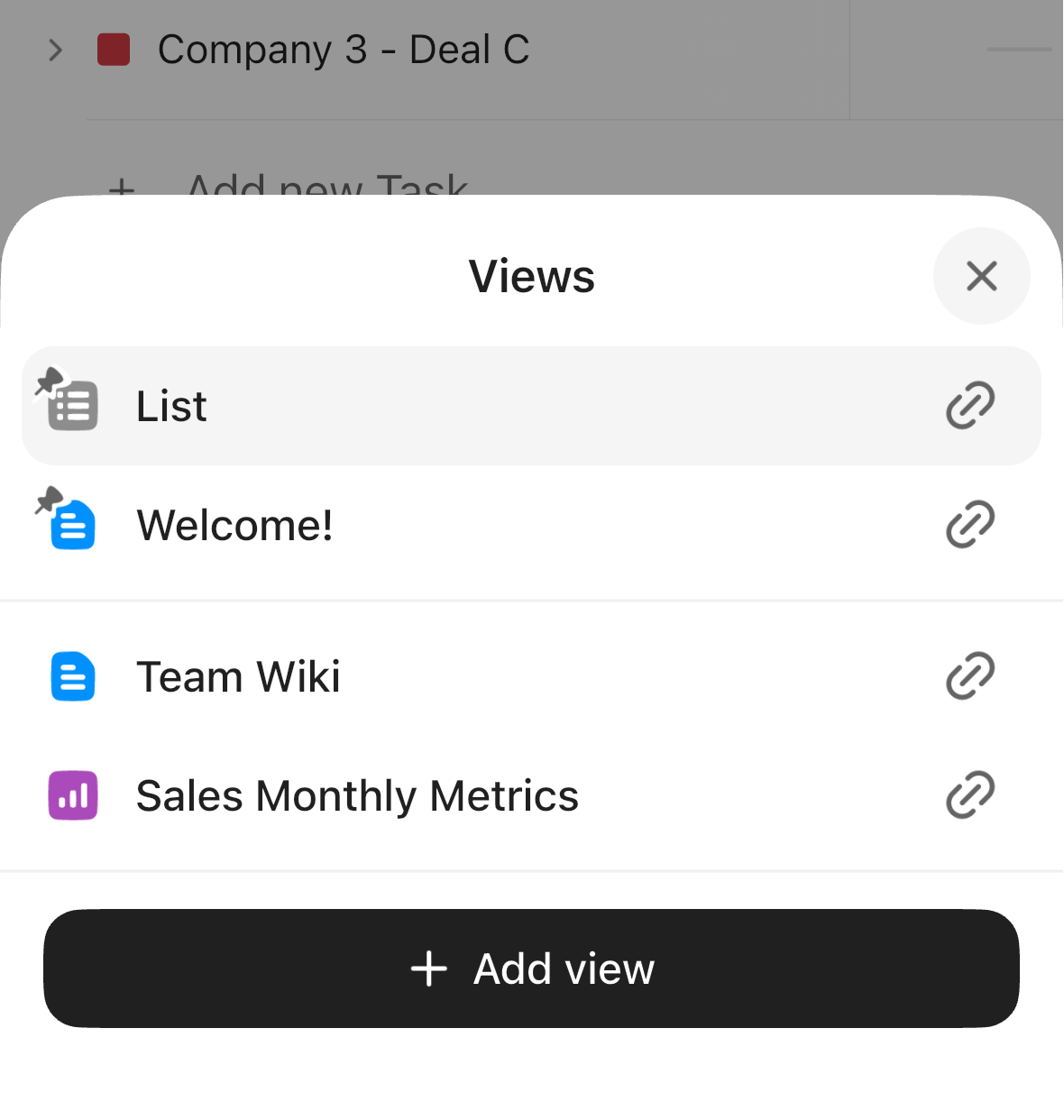Click the Sales Monthly Metrics chart icon
This screenshot has width=1064, height=1120.
[72, 795]
